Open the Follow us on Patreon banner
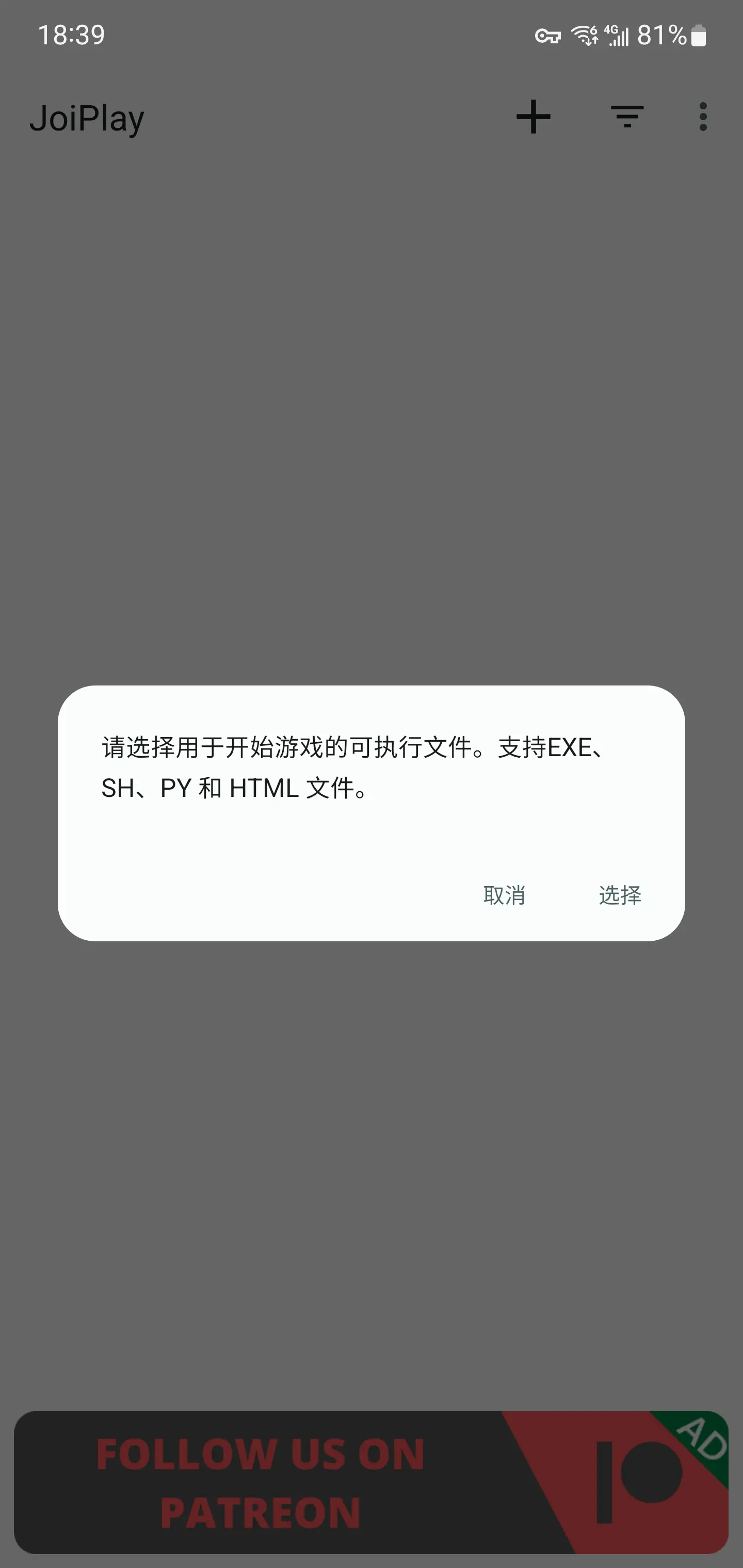743x1568 pixels. 370,1481
